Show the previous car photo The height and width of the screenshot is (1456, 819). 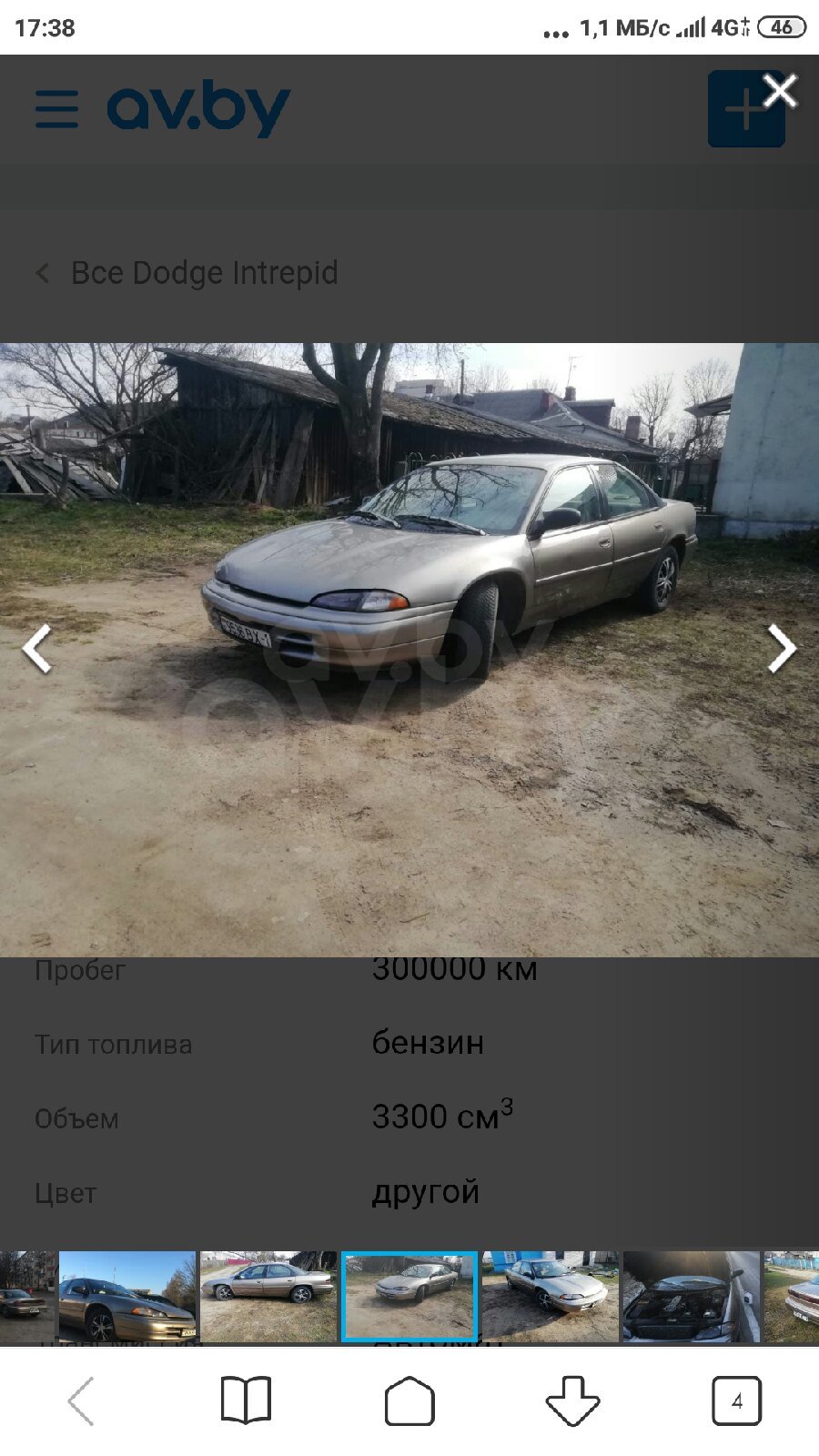(x=37, y=649)
